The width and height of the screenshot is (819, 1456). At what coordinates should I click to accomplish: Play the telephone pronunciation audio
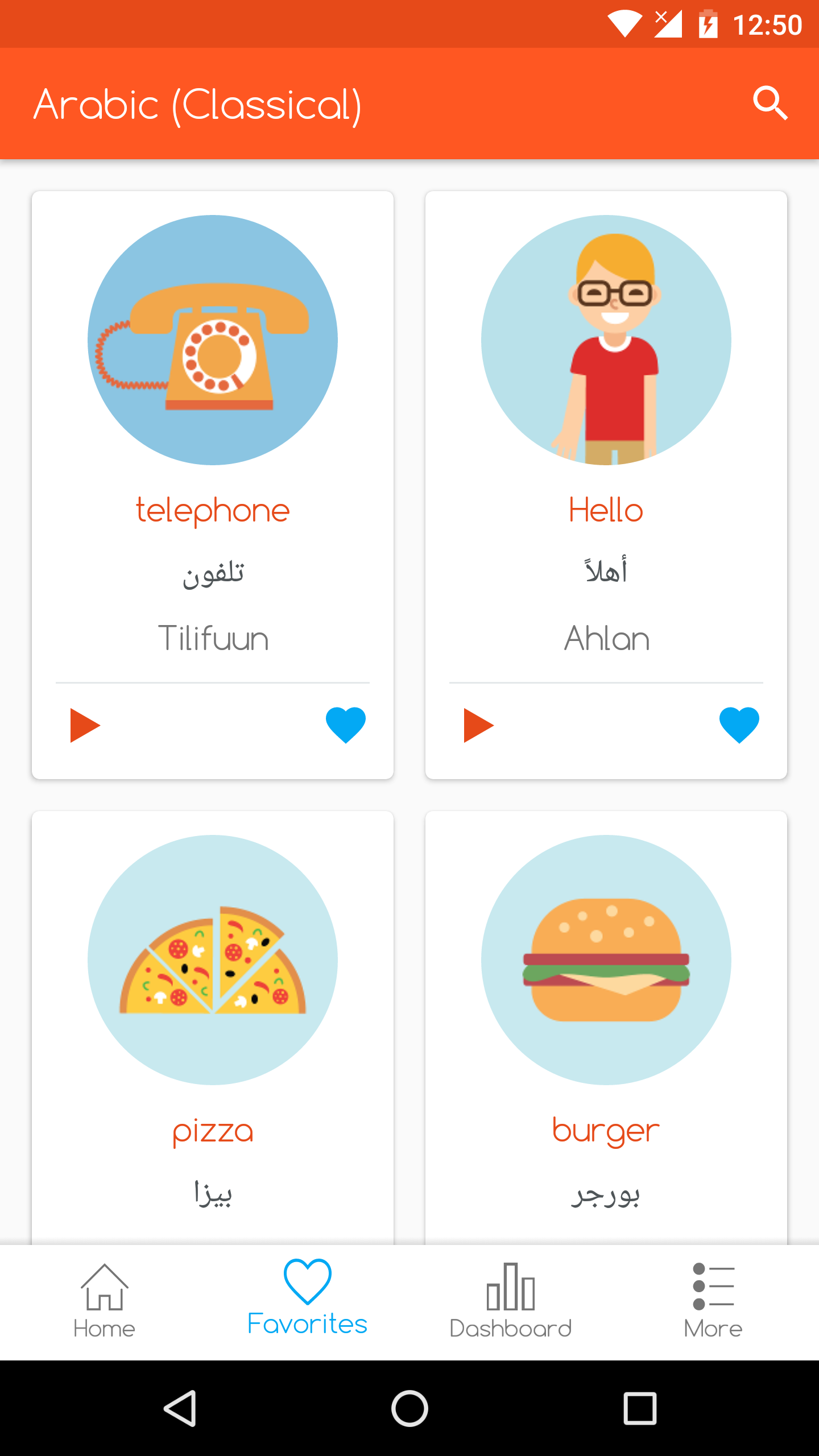pyautogui.click(x=85, y=725)
